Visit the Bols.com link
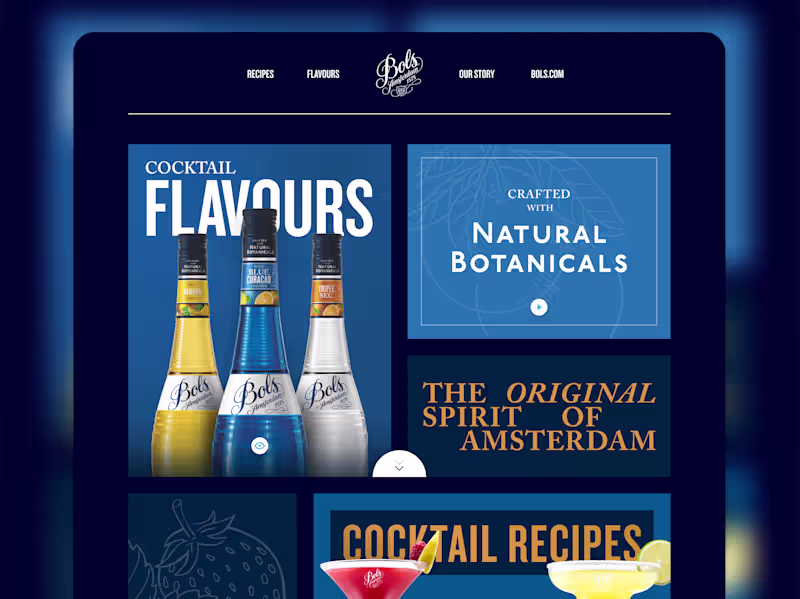This screenshot has height=599, width=800. [x=547, y=74]
